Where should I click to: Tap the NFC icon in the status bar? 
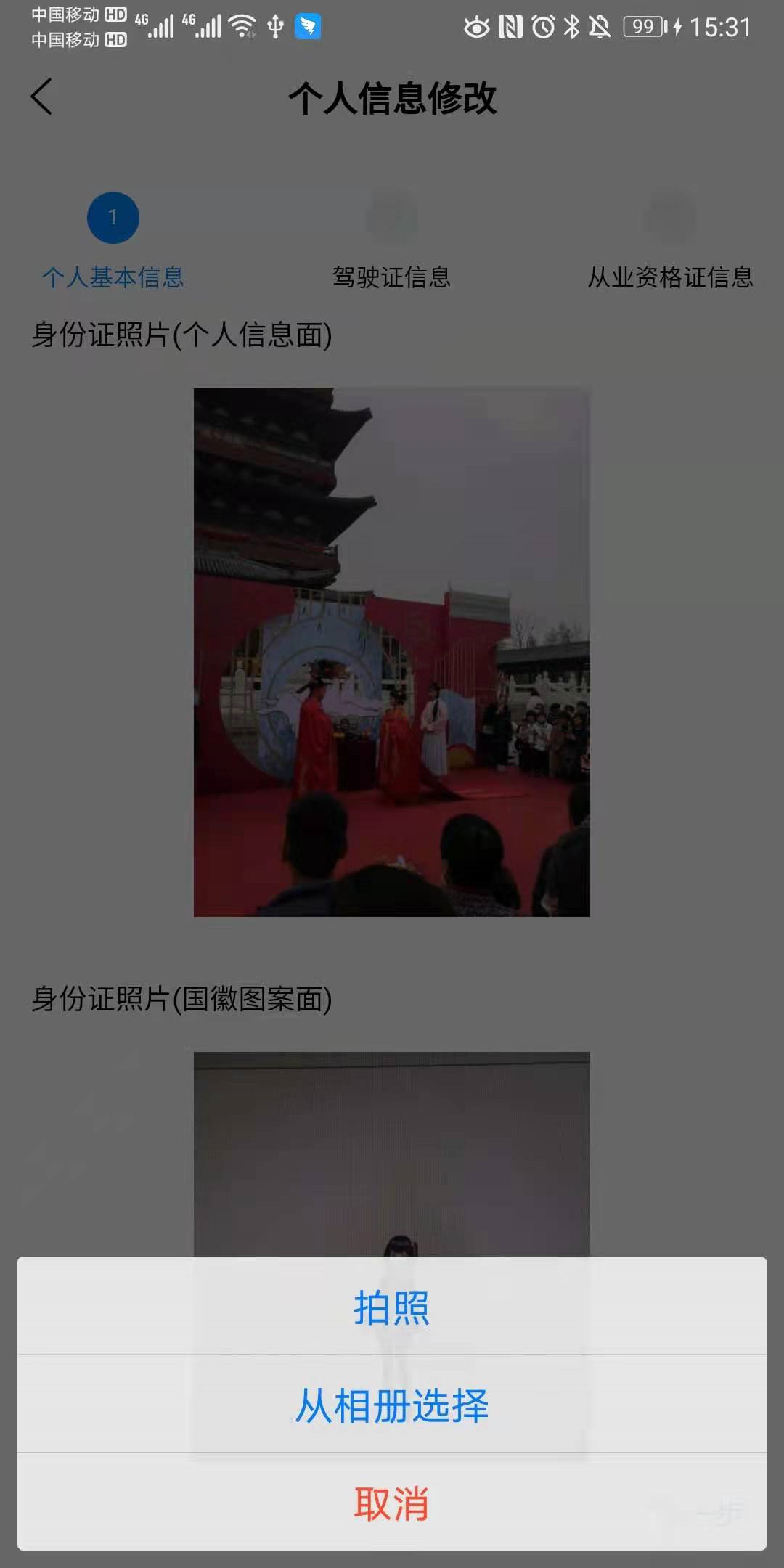pos(510,24)
